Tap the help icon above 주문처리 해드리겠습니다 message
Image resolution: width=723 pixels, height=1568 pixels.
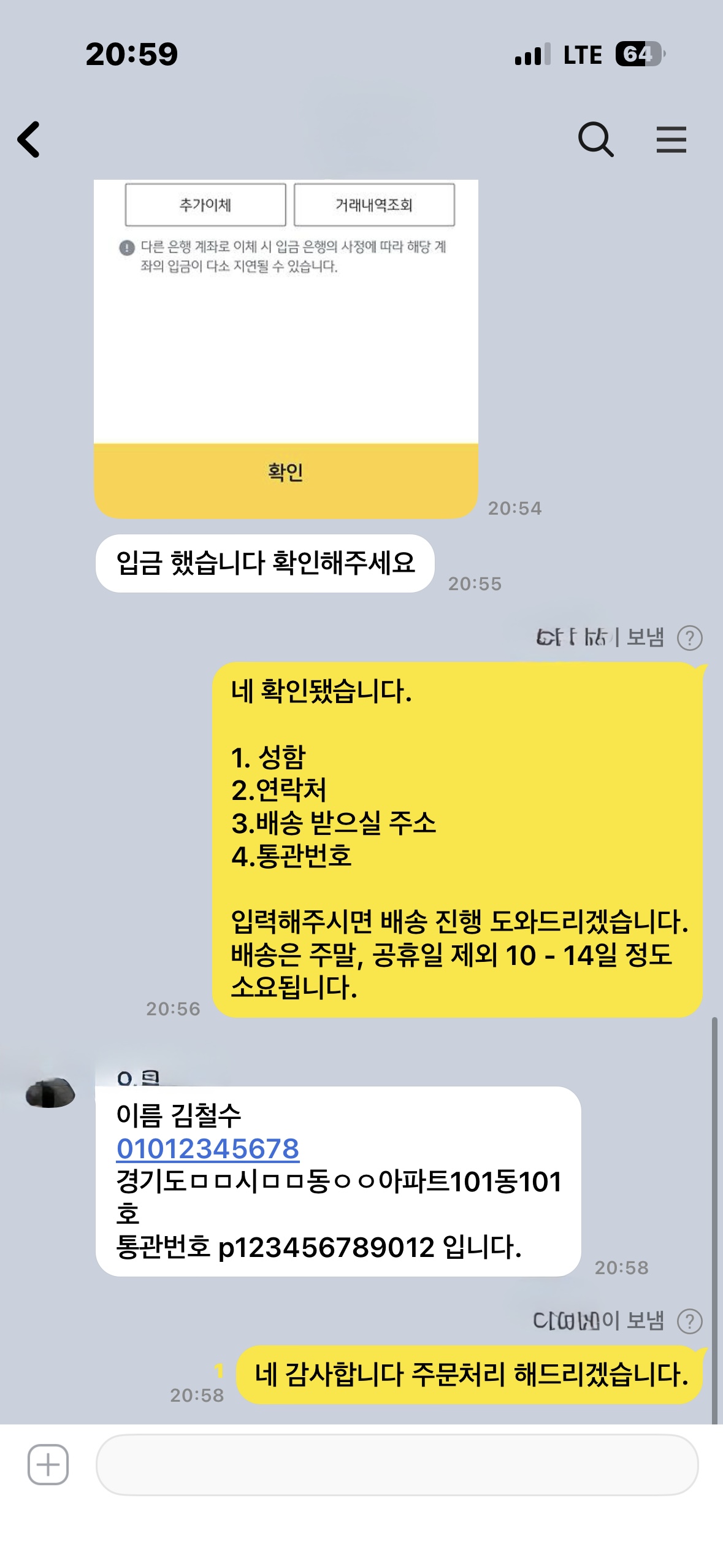689,1321
